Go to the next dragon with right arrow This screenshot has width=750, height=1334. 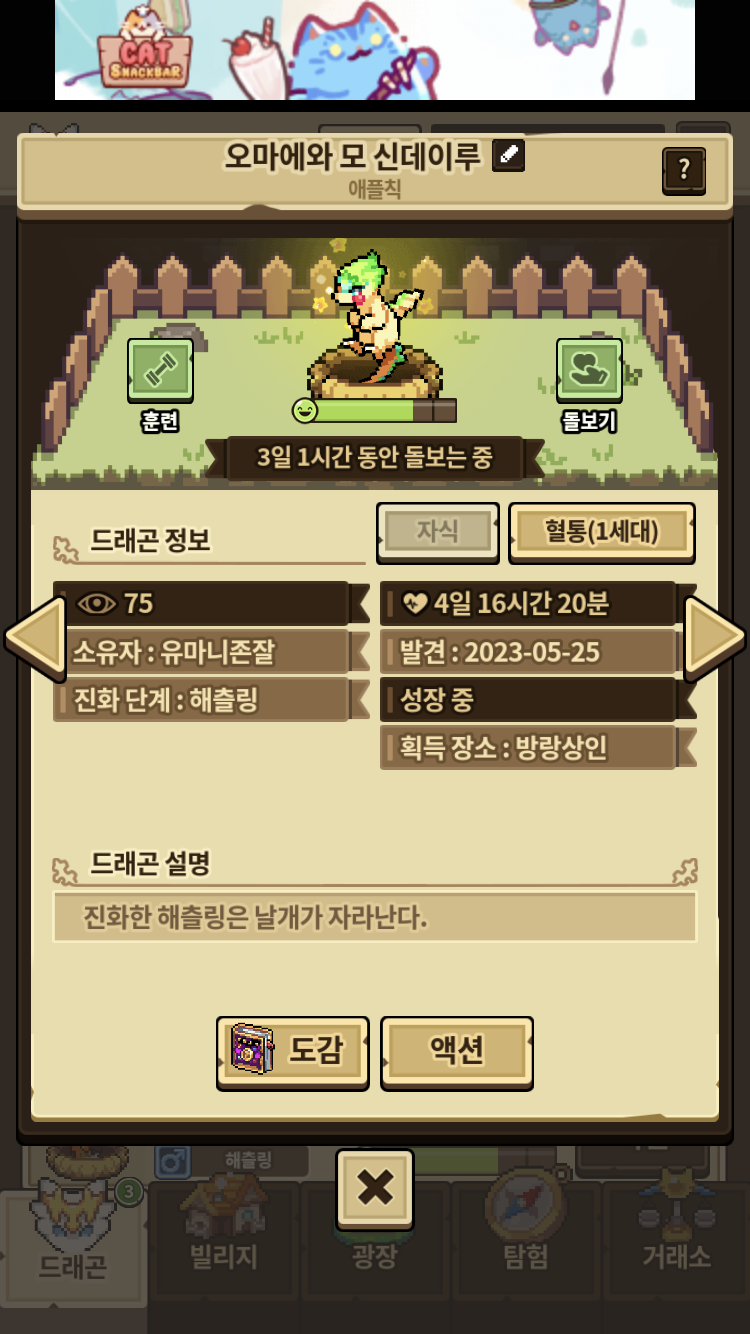(x=714, y=636)
